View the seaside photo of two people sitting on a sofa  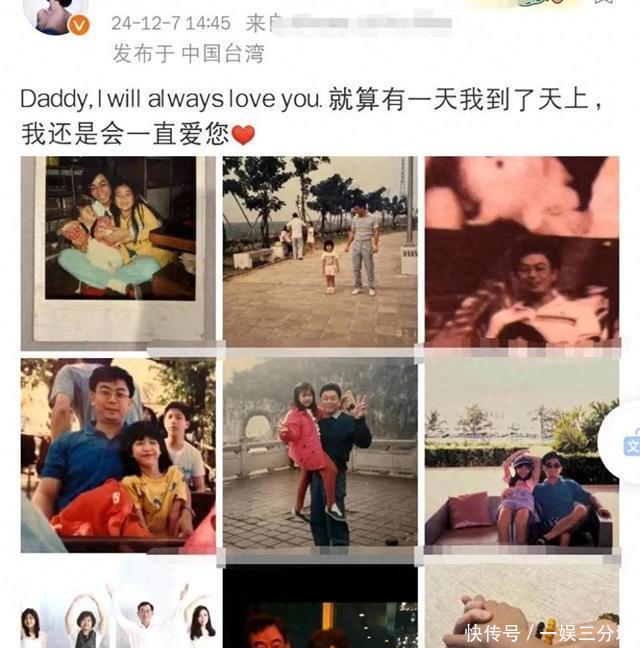522,453
